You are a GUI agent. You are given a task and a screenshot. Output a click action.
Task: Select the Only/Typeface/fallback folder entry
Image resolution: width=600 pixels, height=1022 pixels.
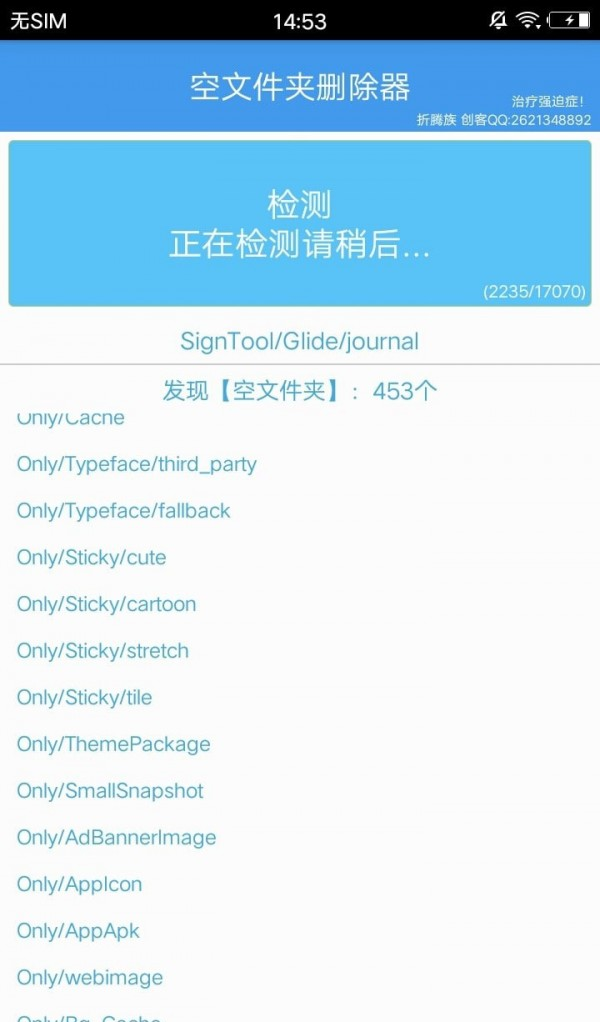coord(124,511)
